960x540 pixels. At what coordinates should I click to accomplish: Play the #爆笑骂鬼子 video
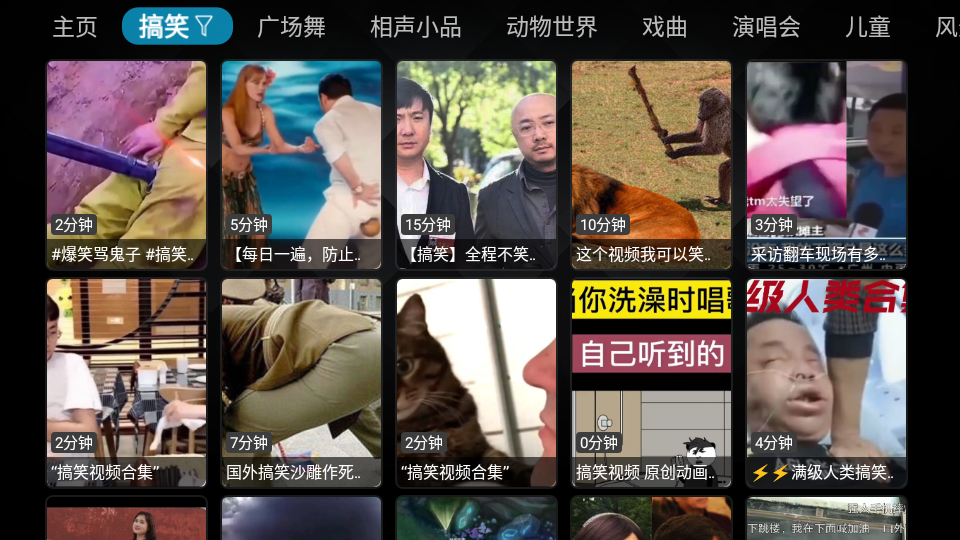click(126, 165)
